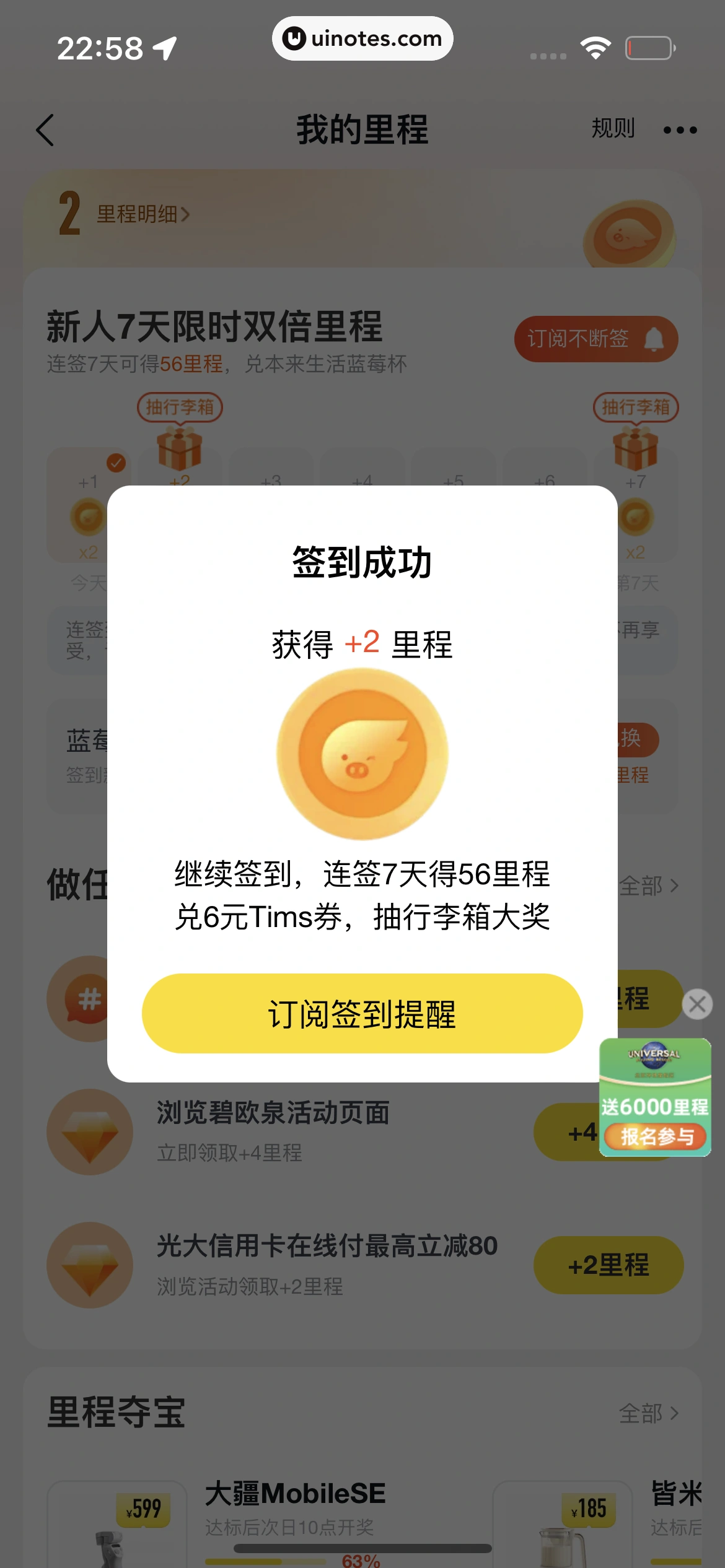725x1568 pixels.
Task: Claim +2里程 for 光大信用卡 task
Action: click(x=608, y=1265)
